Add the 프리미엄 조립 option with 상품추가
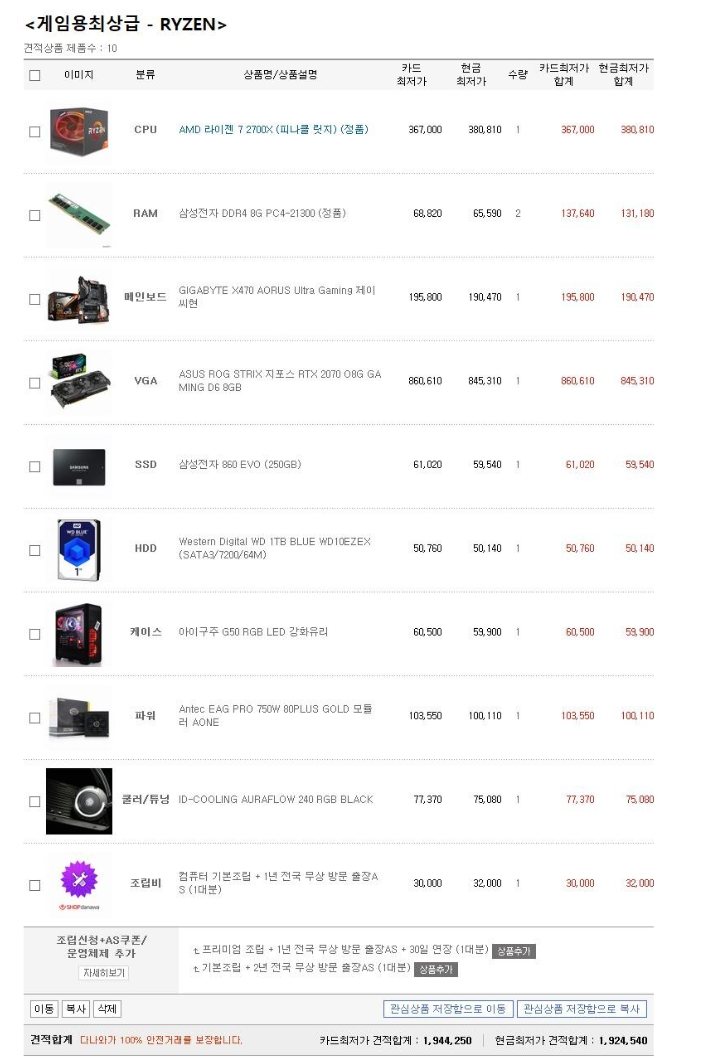Image resolution: width=701 pixels, height=1061 pixels. click(x=513, y=951)
